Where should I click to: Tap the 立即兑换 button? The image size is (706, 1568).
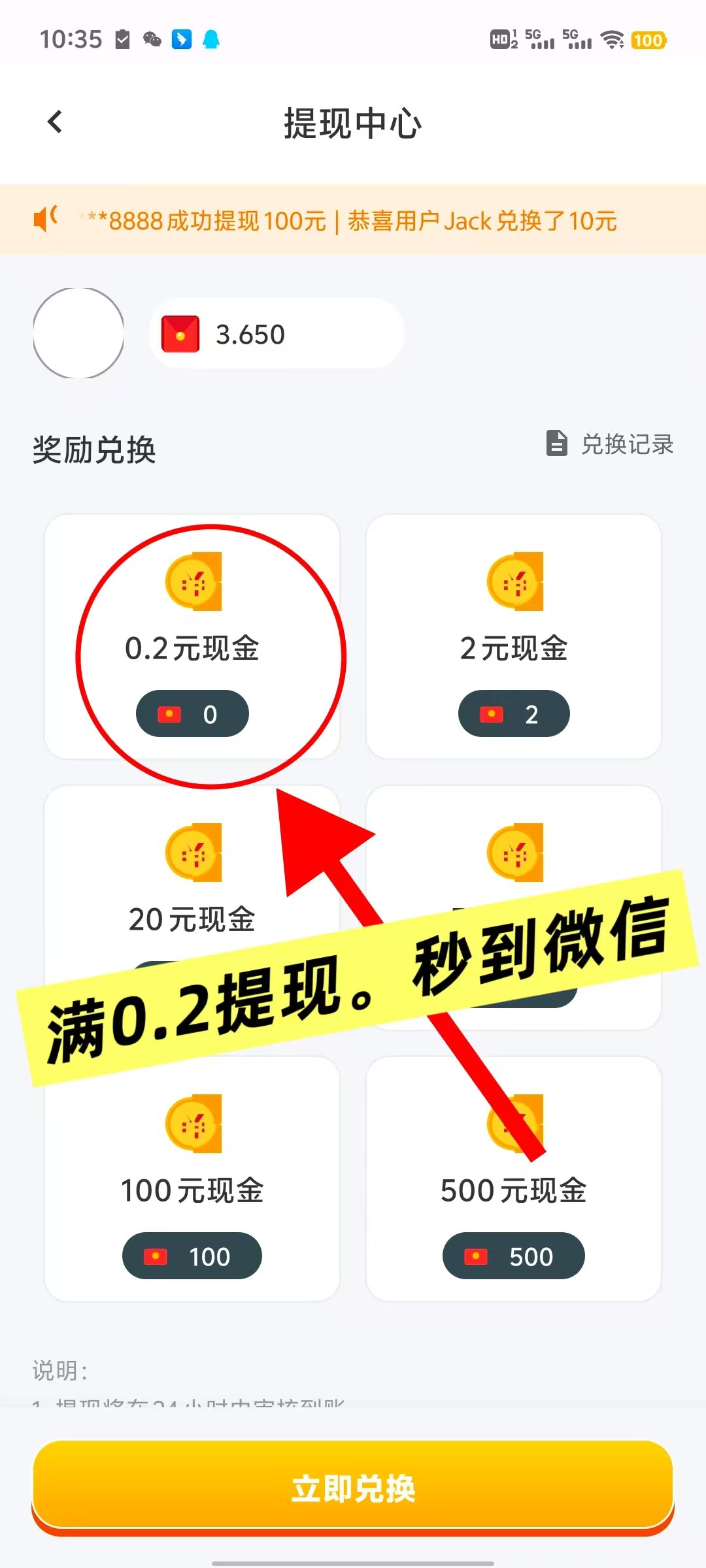pyautogui.click(x=353, y=1488)
